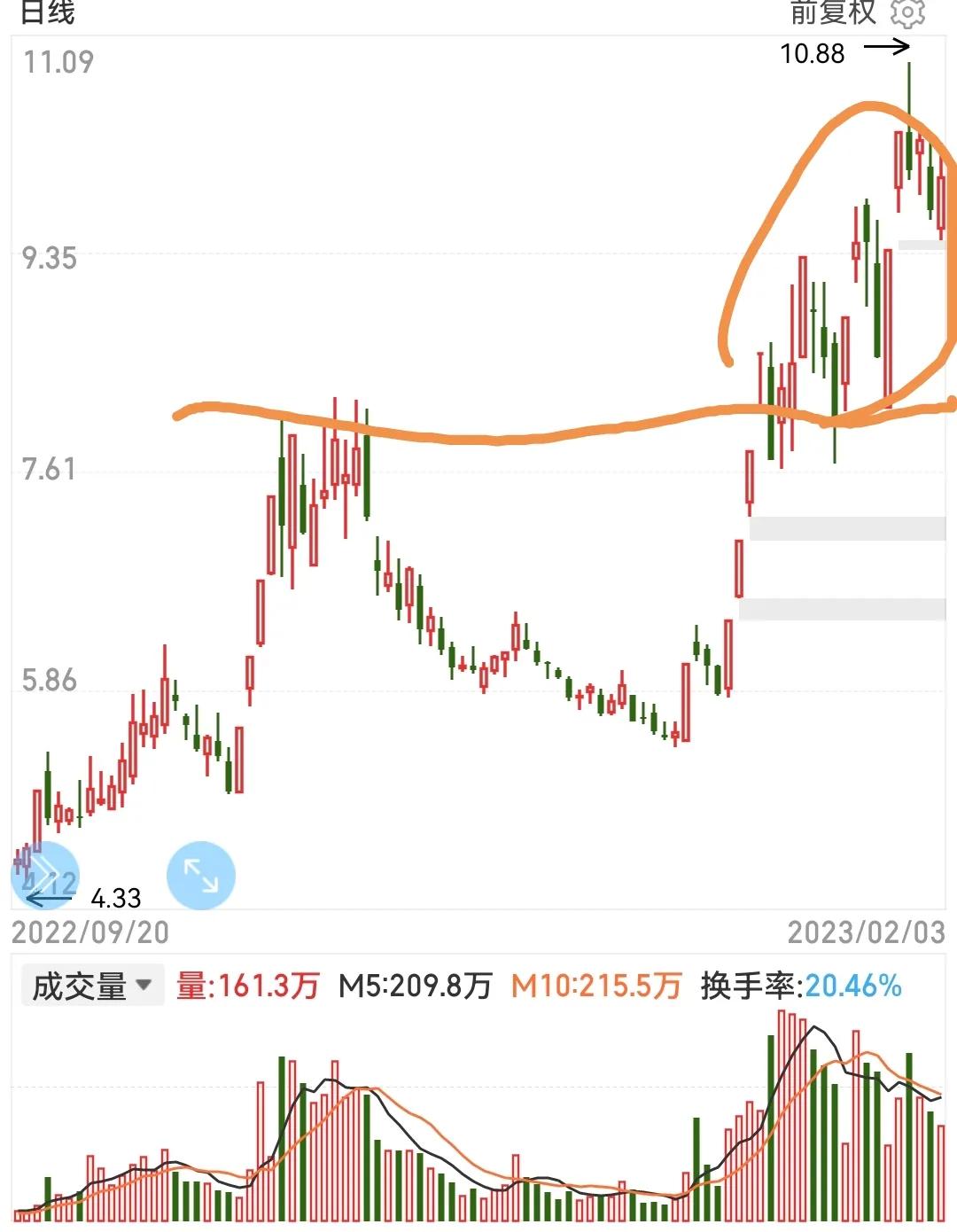This screenshot has width=957, height=1232.
Task: Click the left arrow beside the 4.33 low
Action: (49, 898)
